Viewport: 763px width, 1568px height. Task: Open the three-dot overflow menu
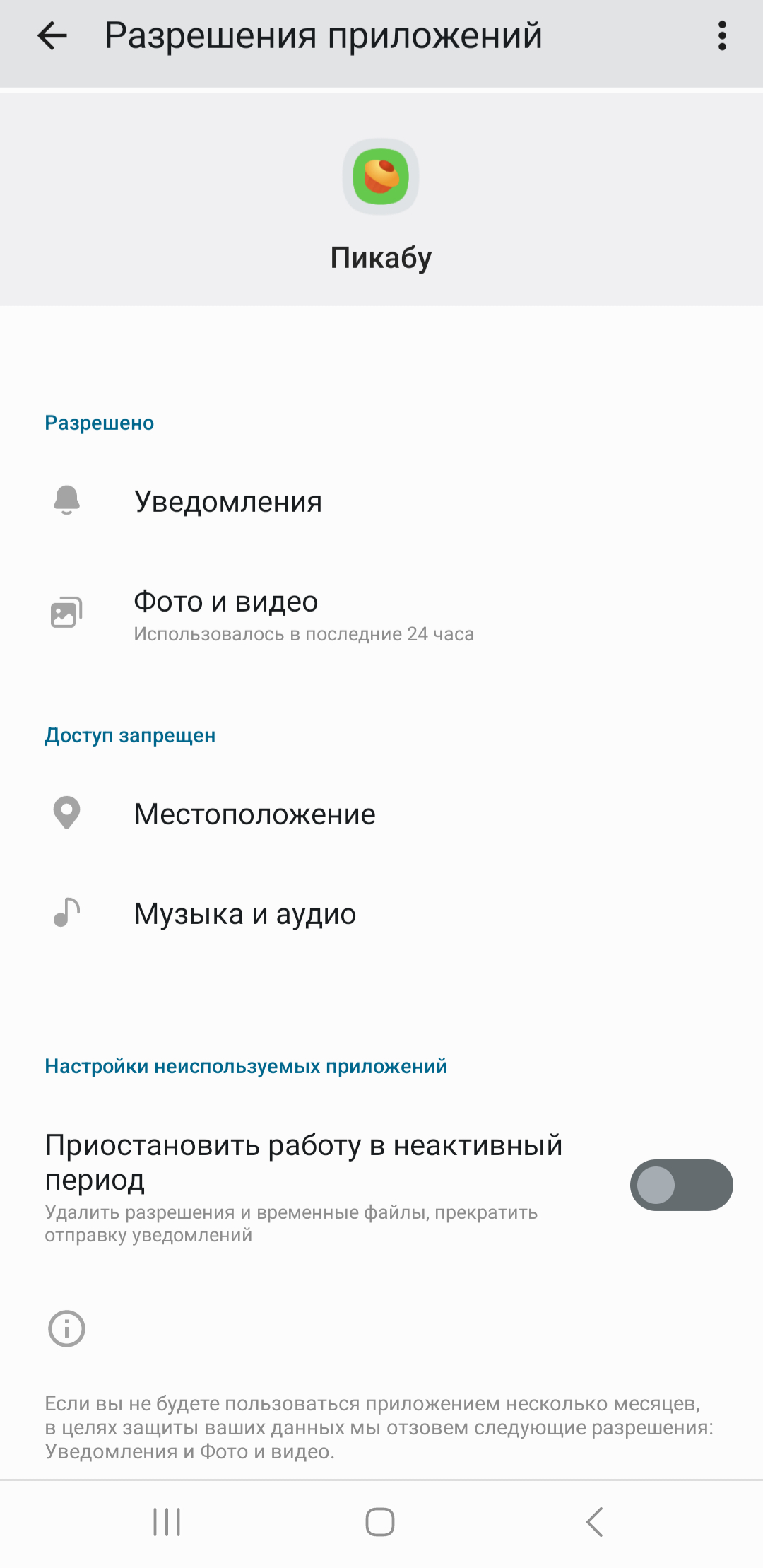(x=721, y=36)
